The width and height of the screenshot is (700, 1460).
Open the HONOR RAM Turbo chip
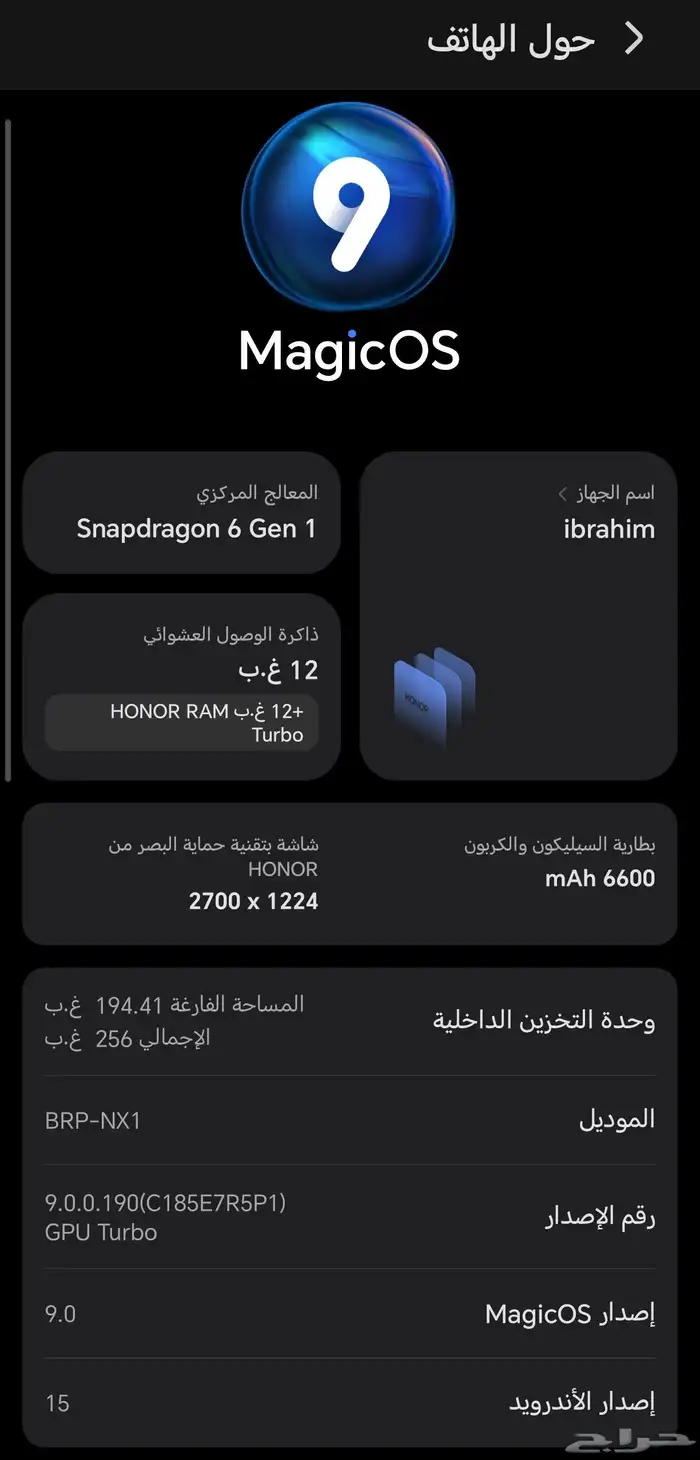(x=182, y=723)
